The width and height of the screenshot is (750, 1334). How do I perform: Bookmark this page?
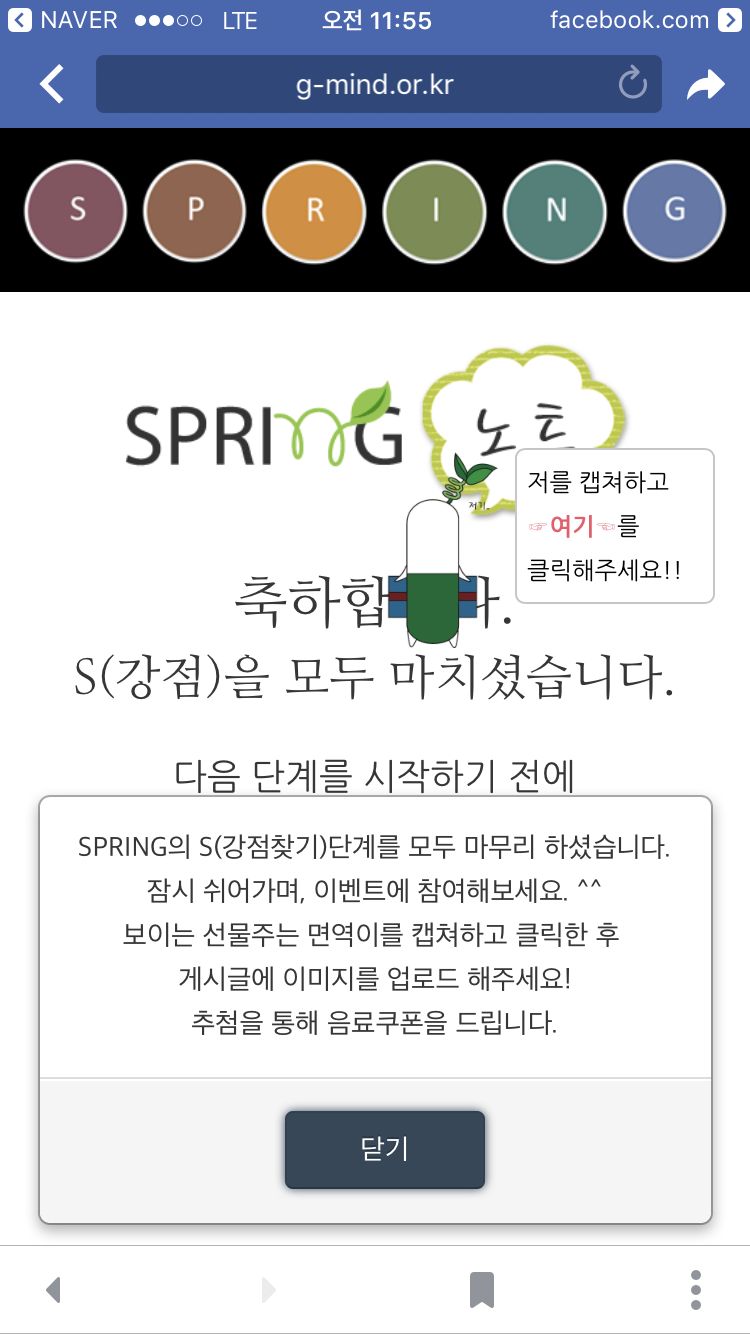(482, 1290)
